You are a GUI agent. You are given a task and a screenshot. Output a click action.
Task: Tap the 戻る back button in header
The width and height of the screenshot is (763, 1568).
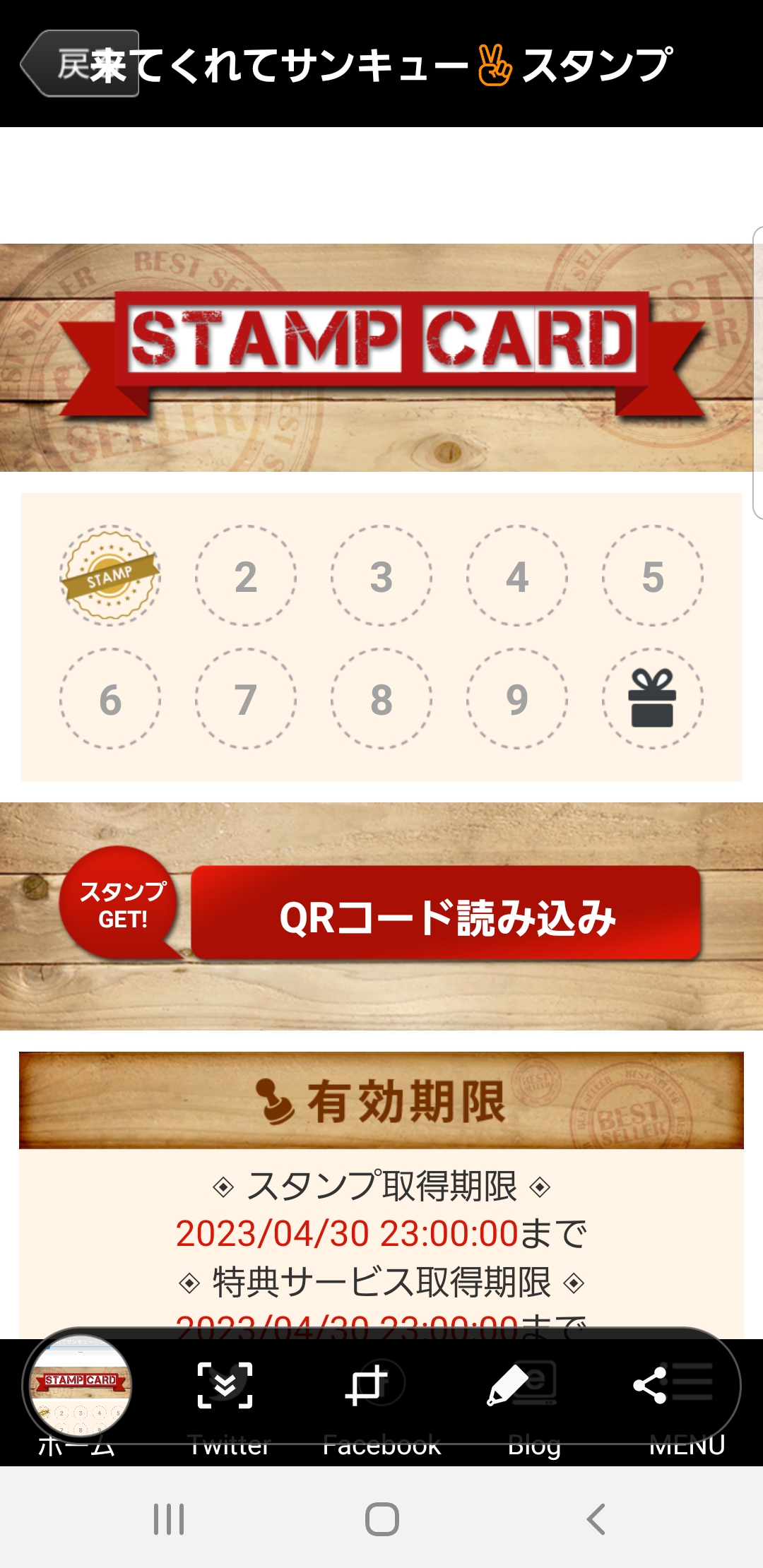pos(79,64)
